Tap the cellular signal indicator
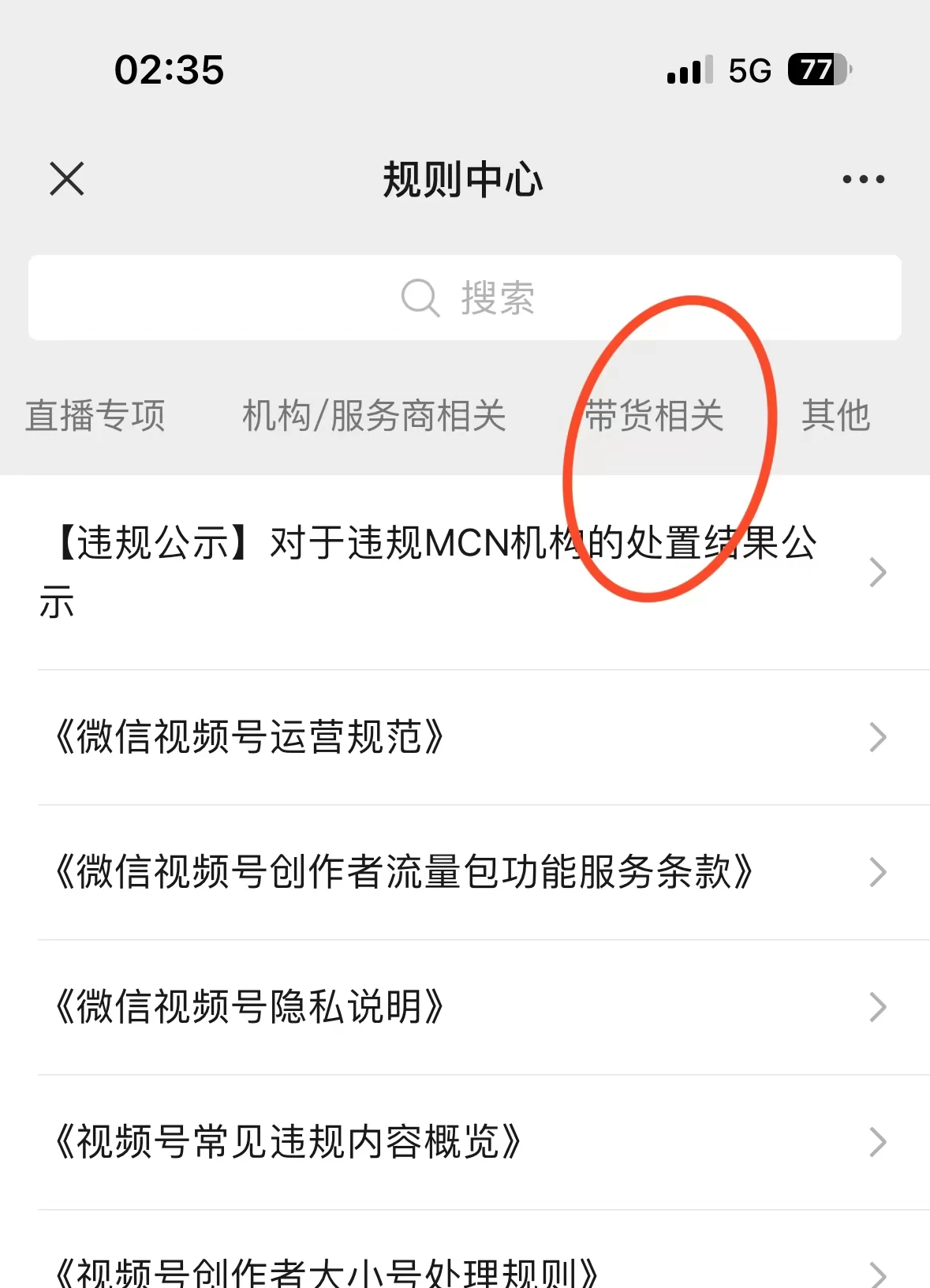 (x=688, y=71)
